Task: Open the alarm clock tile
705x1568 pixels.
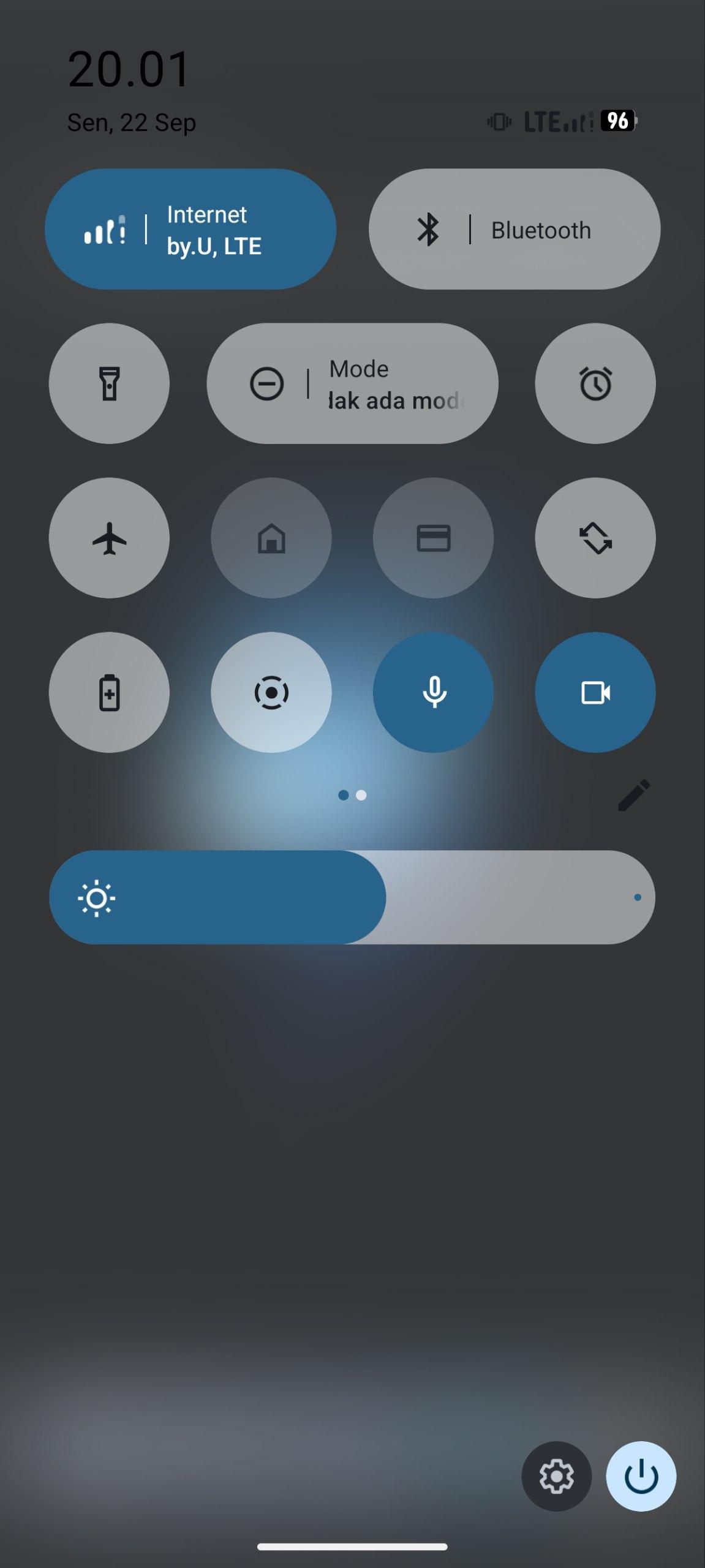Action: pos(595,383)
